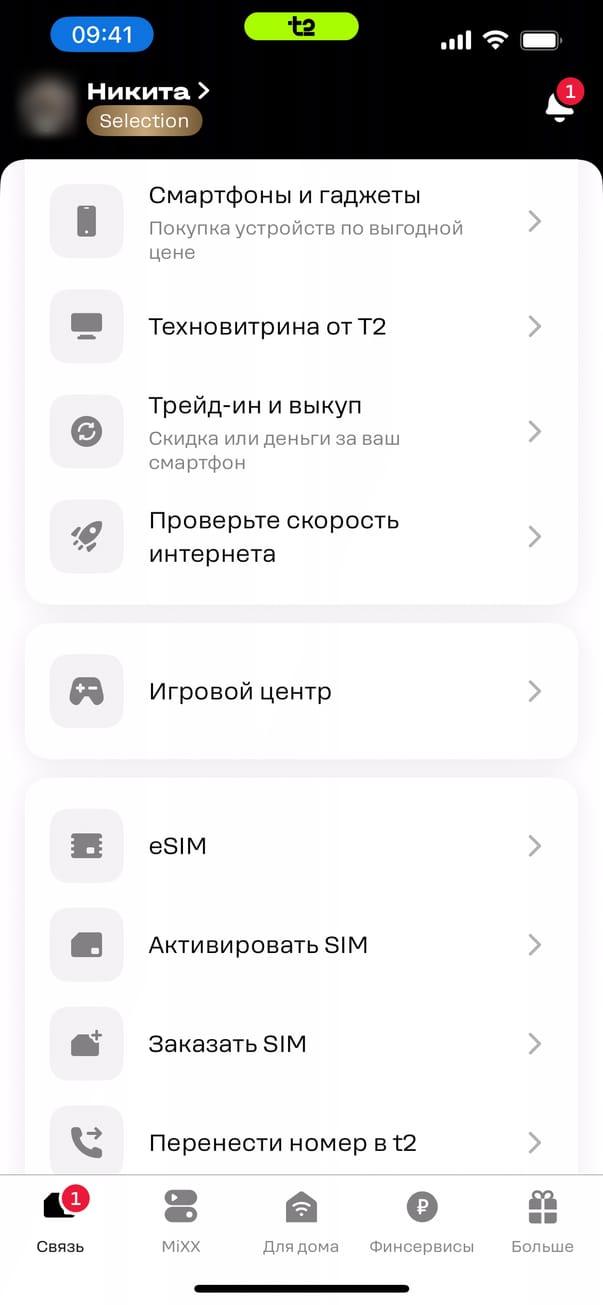Open Перенести номер в t2
The width and height of the screenshot is (603, 1305).
[301, 1142]
